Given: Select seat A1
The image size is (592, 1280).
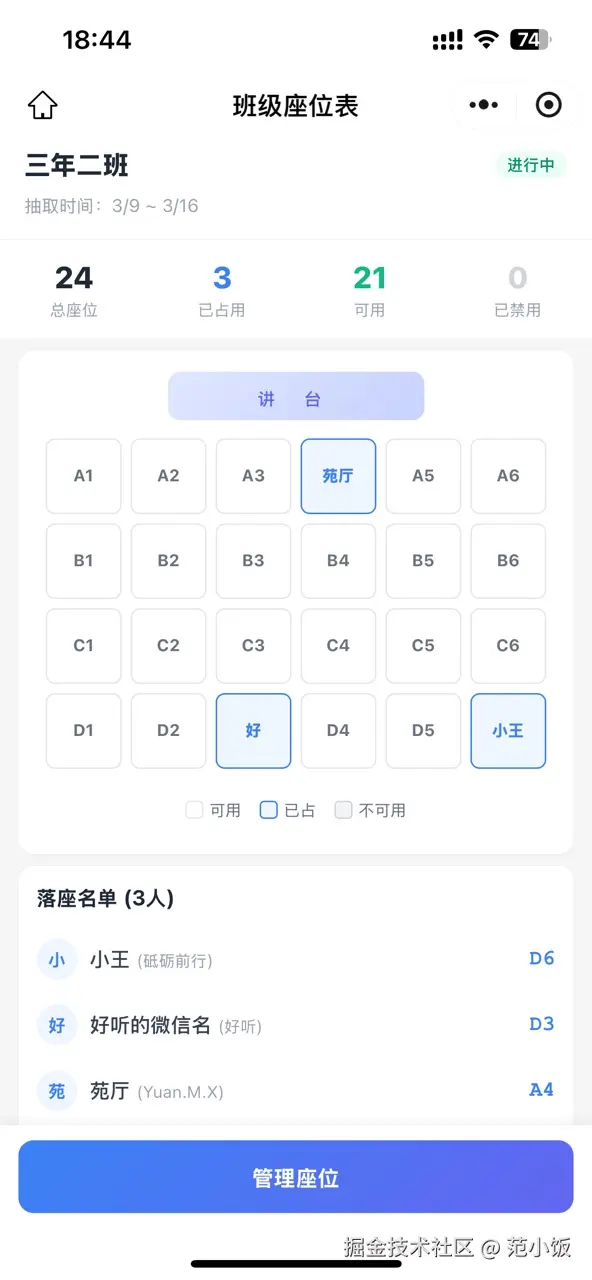Looking at the screenshot, I should [83, 476].
